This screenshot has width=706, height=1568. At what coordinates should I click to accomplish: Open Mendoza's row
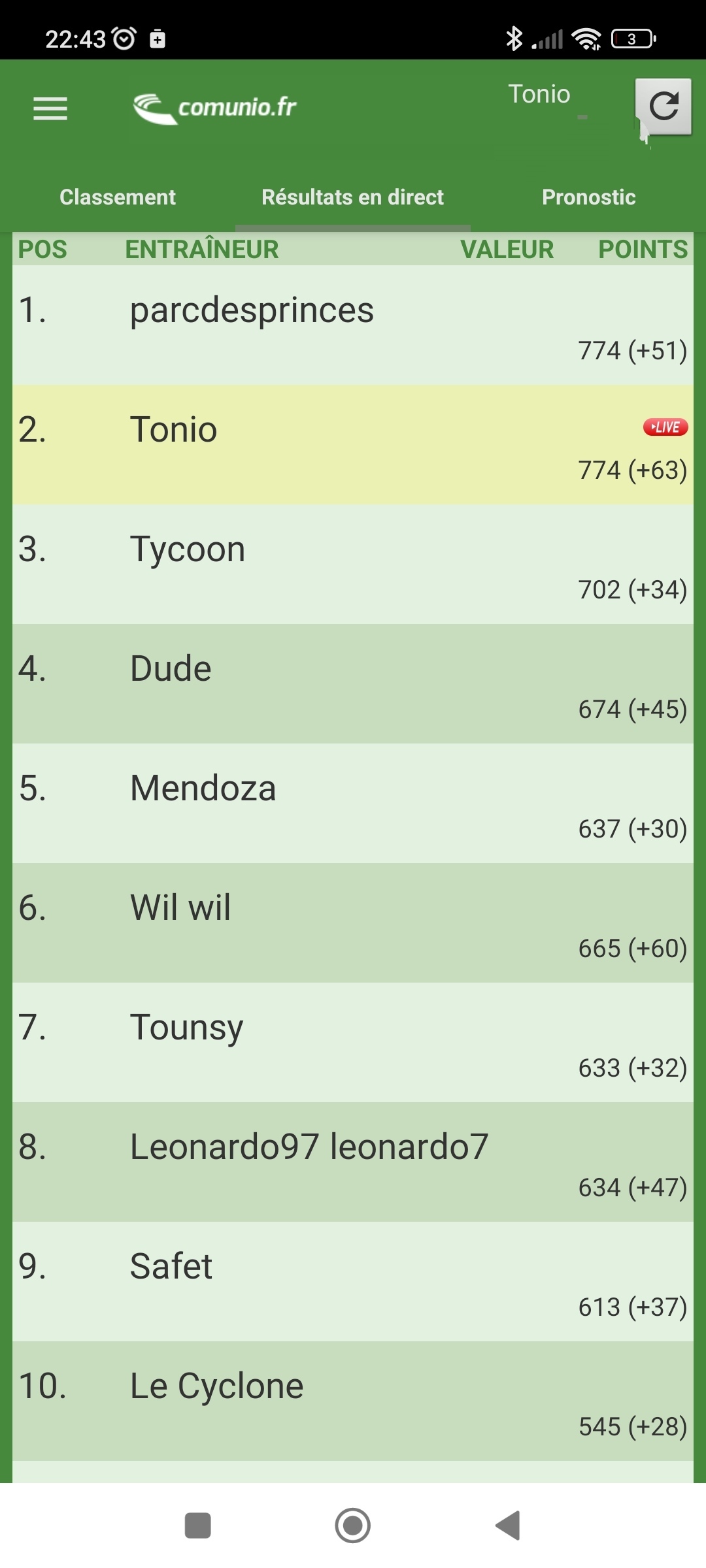[353, 803]
